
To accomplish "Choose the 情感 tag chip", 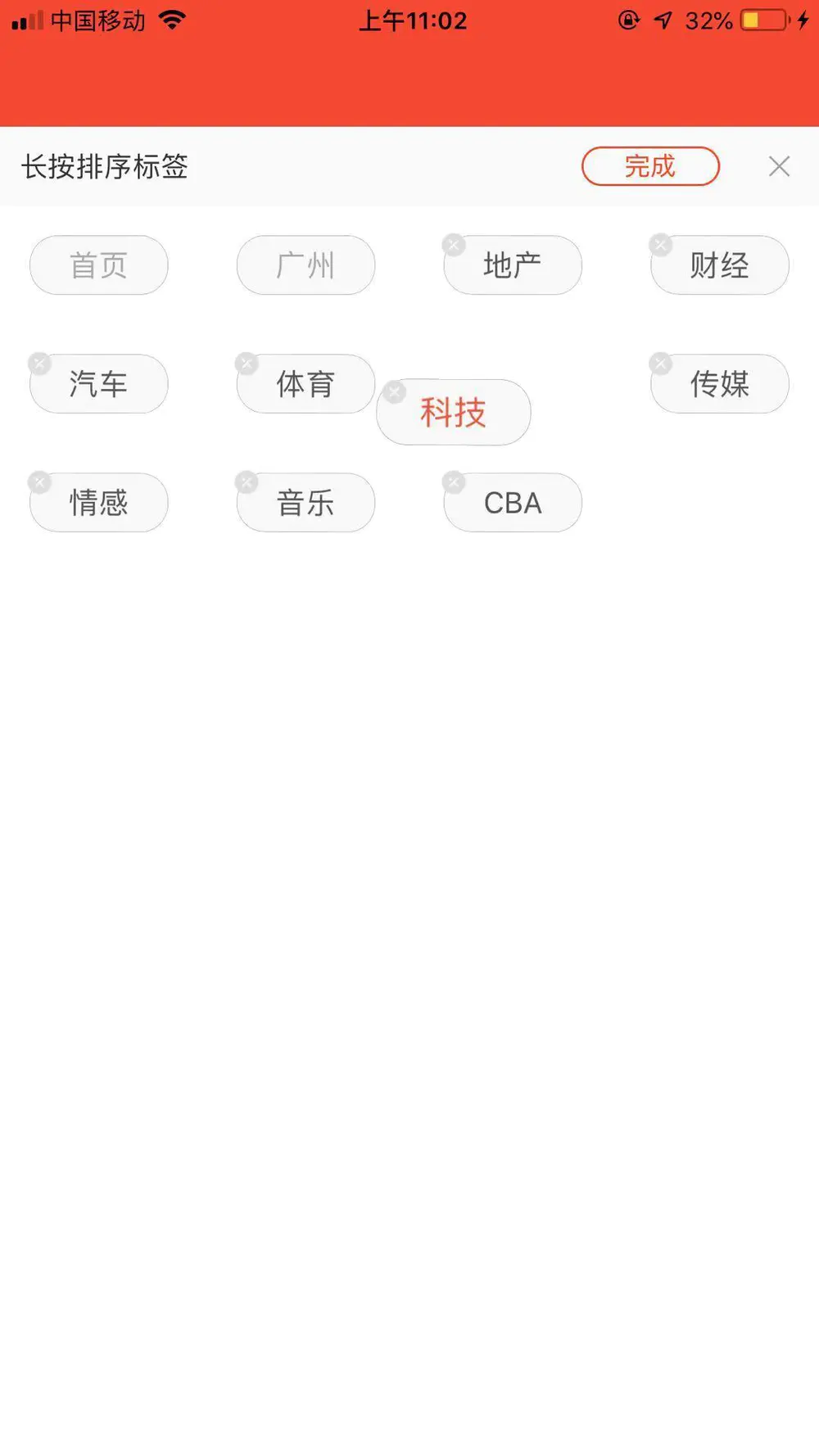I will click(x=99, y=503).
